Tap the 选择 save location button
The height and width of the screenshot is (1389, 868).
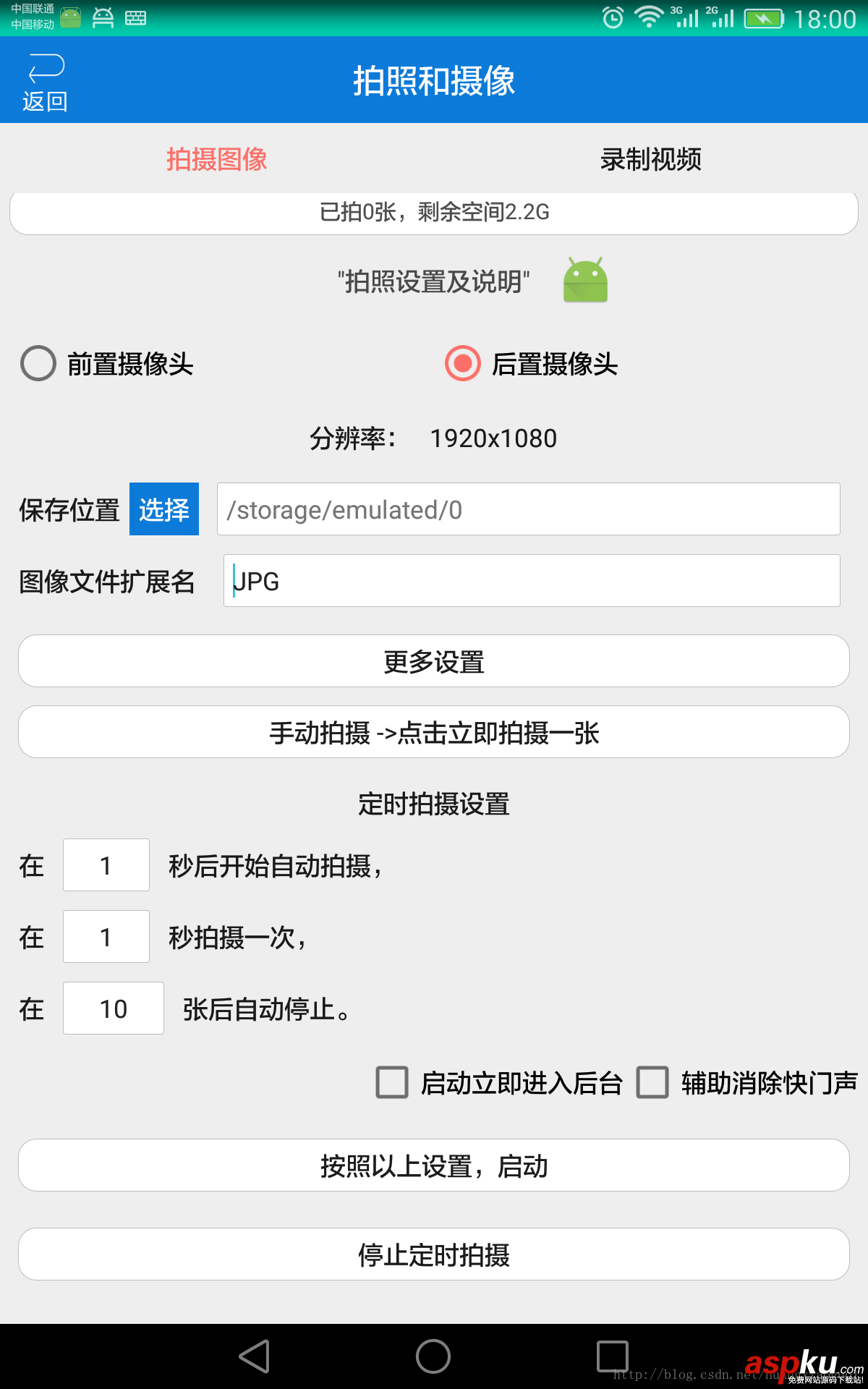point(164,509)
